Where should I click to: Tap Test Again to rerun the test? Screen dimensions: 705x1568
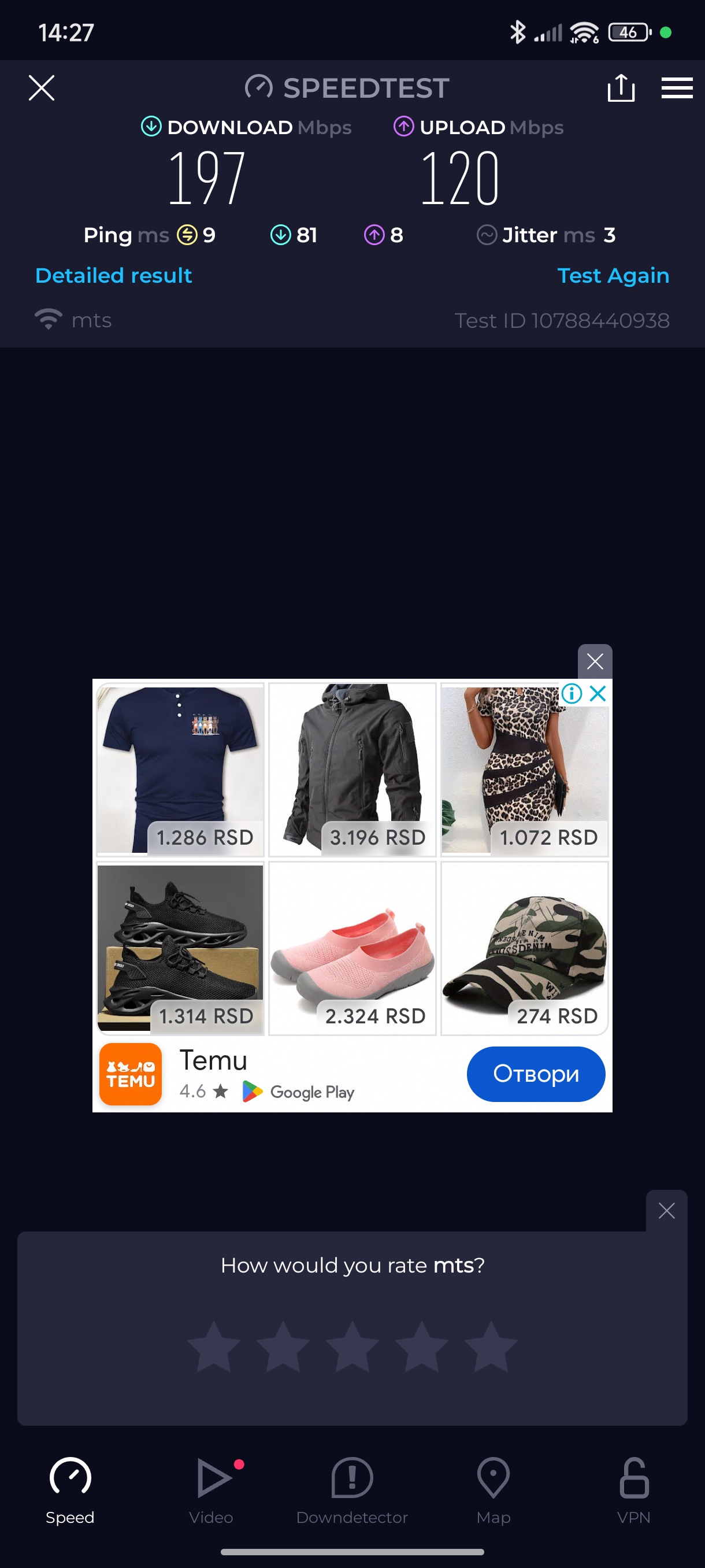pos(613,276)
